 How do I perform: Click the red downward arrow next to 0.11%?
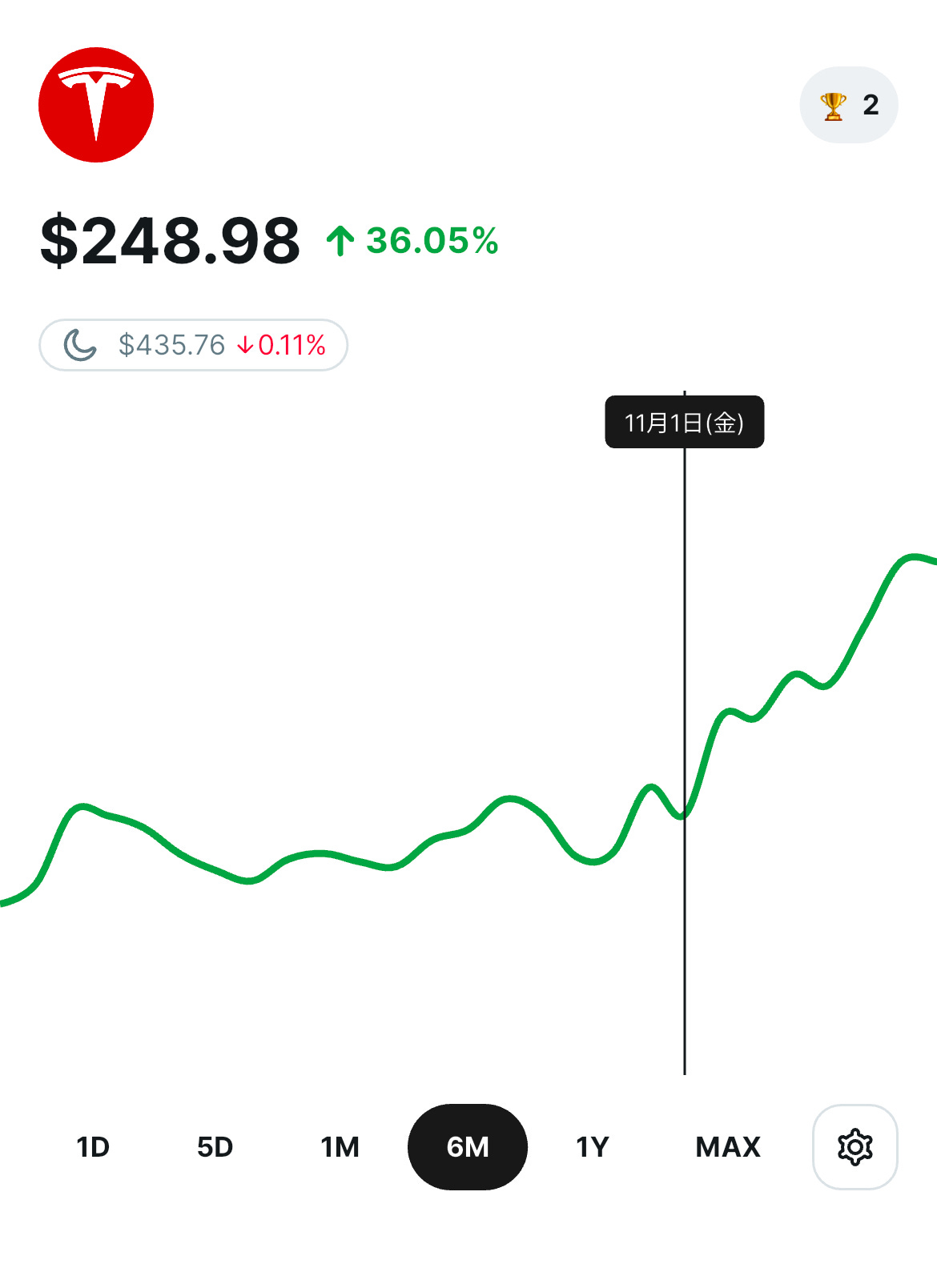point(246,345)
